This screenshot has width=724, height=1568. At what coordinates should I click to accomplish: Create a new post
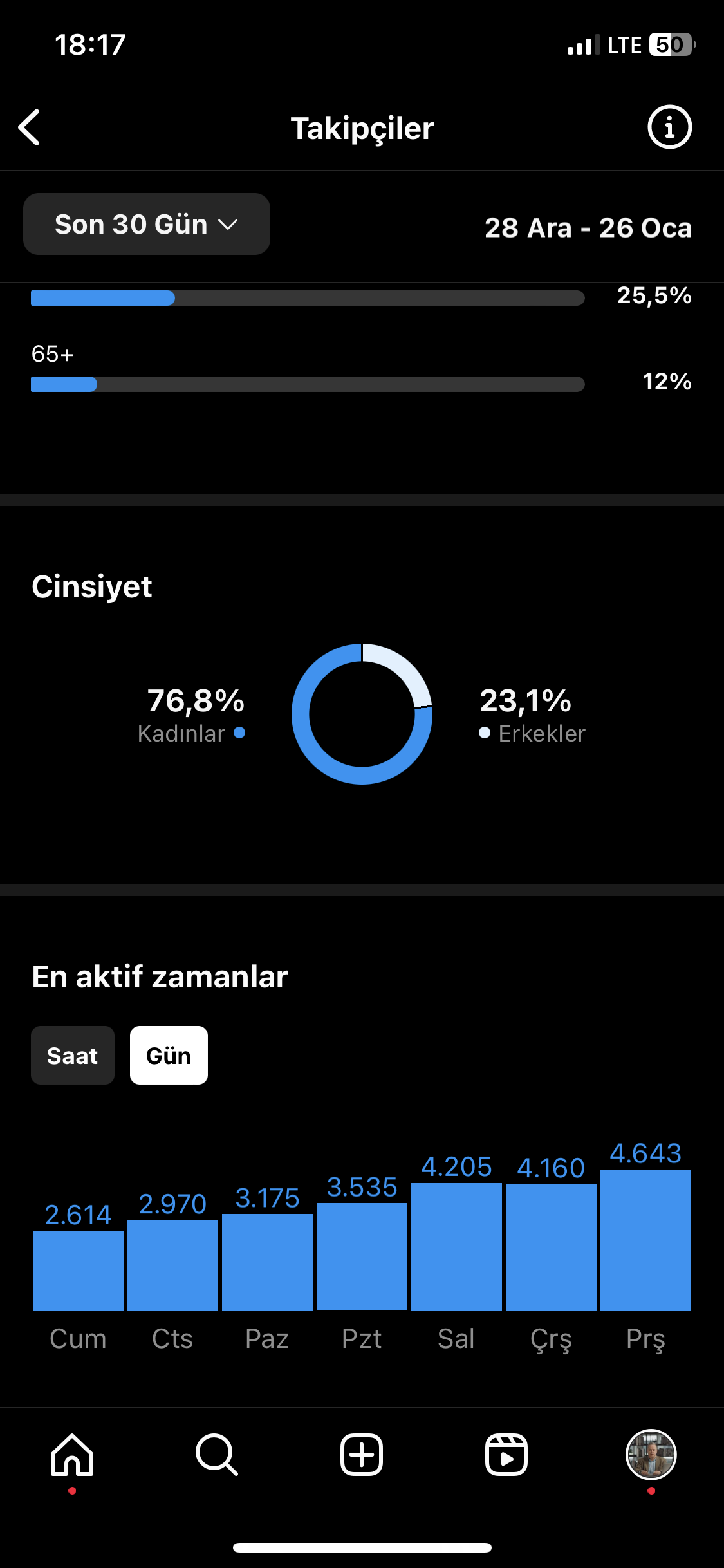click(x=362, y=1455)
